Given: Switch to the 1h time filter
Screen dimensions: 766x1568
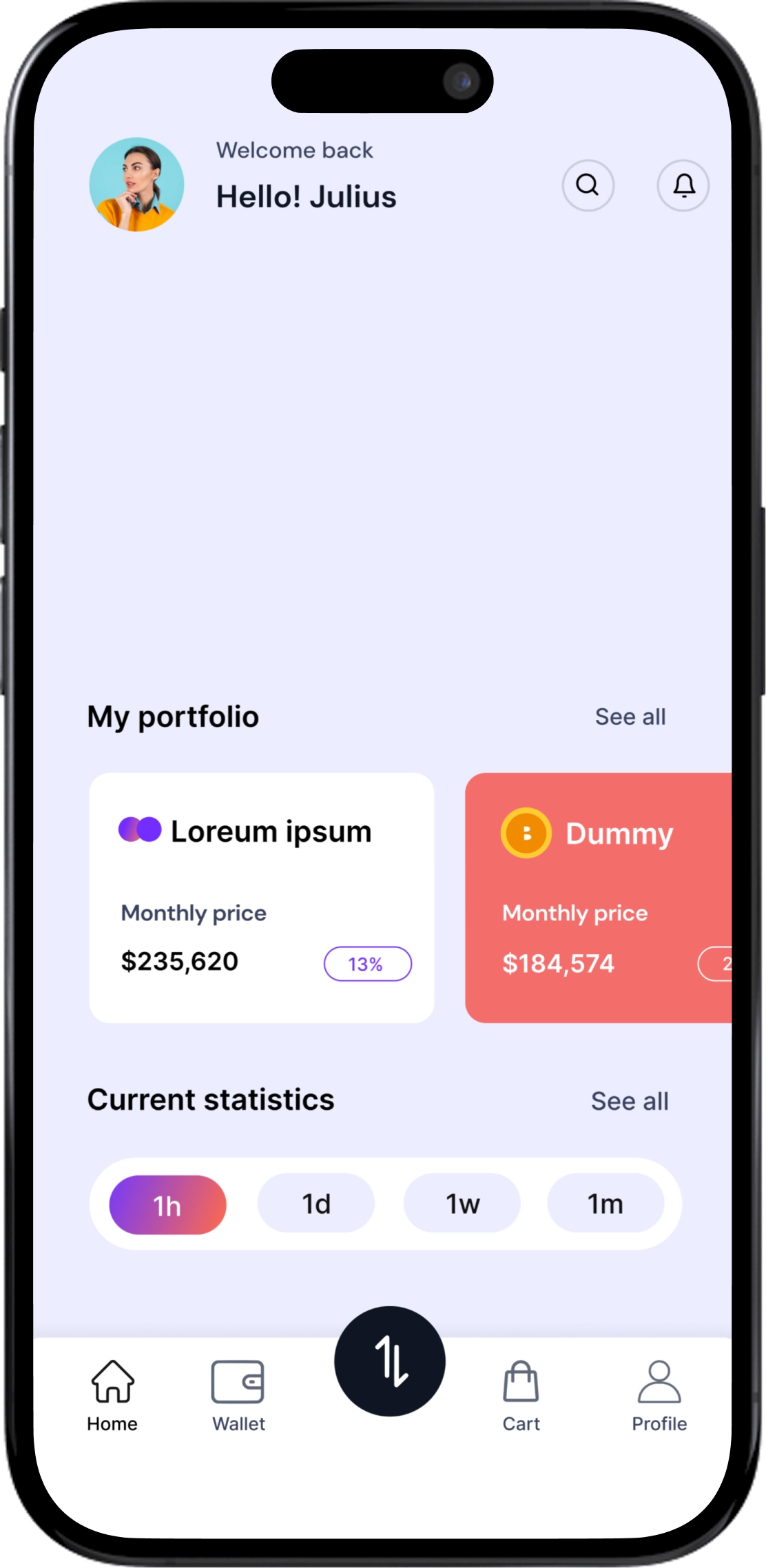Looking at the screenshot, I should [167, 1204].
